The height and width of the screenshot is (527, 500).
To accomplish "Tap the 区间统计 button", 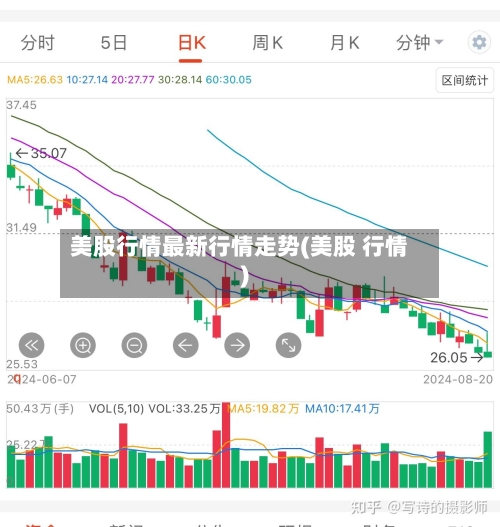I will [x=465, y=80].
